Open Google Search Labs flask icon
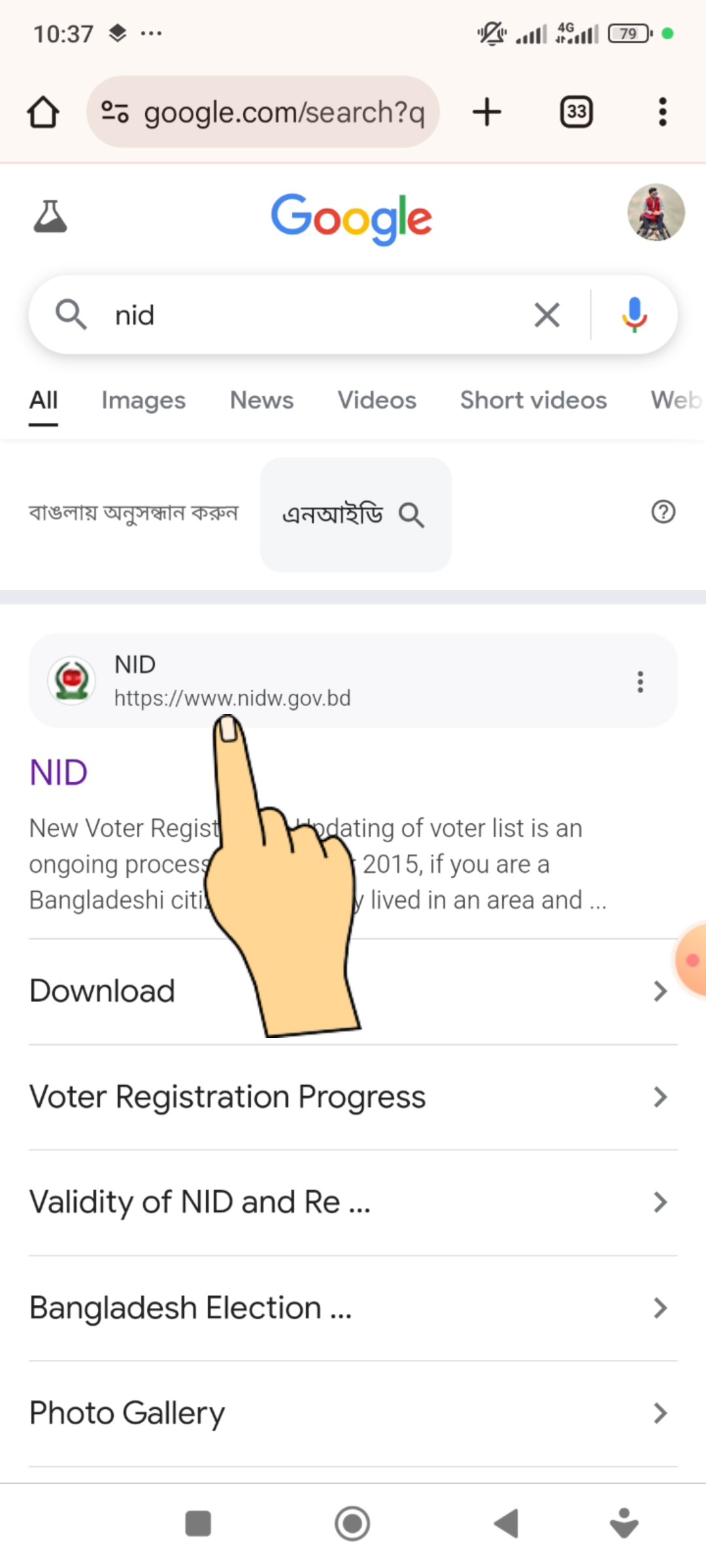The image size is (706, 1568). click(x=50, y=217)
